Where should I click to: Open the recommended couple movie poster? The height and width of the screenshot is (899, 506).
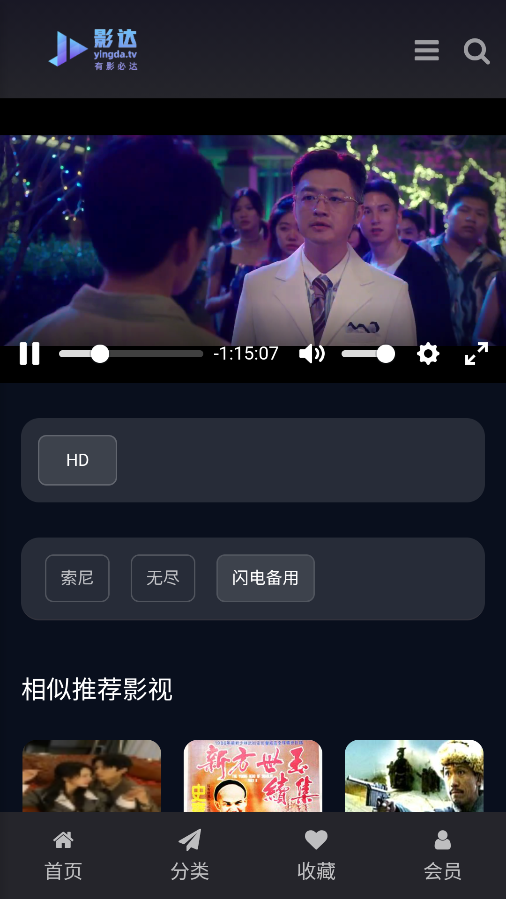click(92, 776)
